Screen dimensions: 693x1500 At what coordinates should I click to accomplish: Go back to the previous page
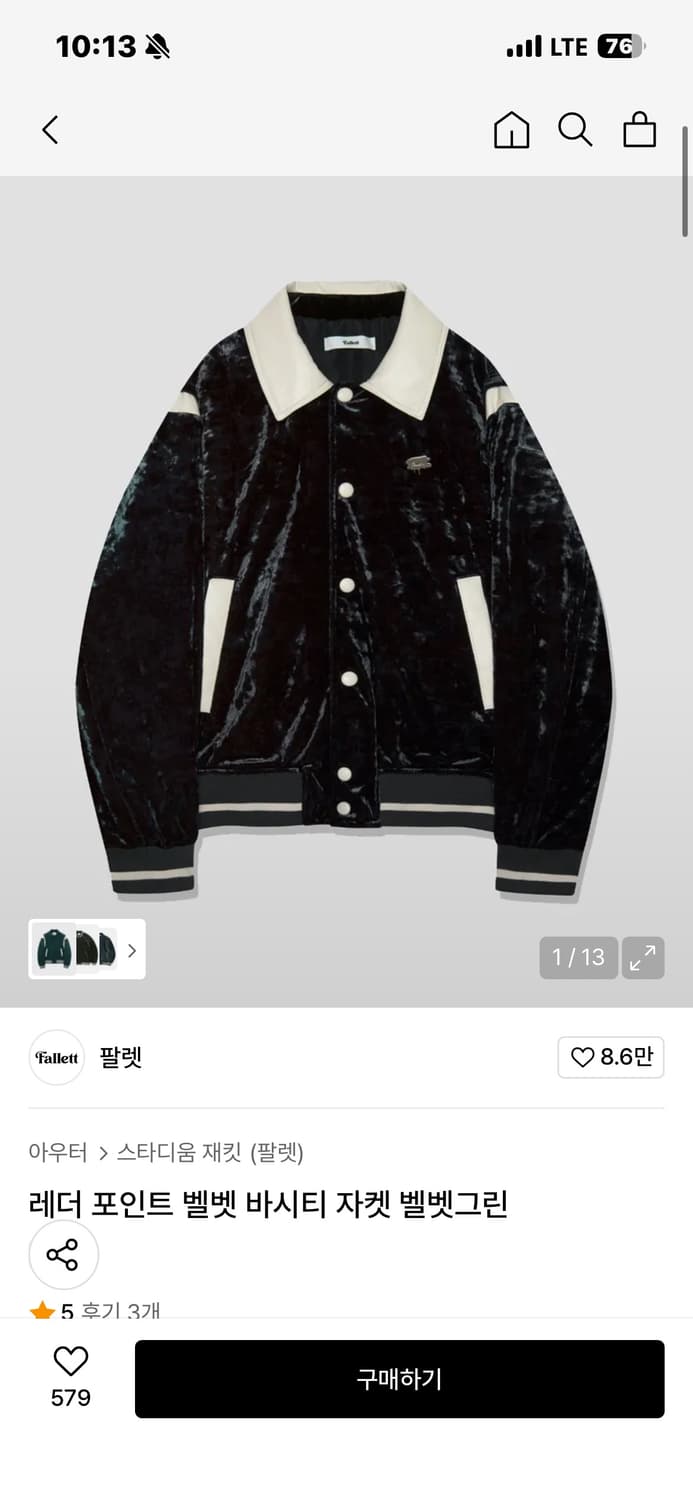[x=51, y=130]
